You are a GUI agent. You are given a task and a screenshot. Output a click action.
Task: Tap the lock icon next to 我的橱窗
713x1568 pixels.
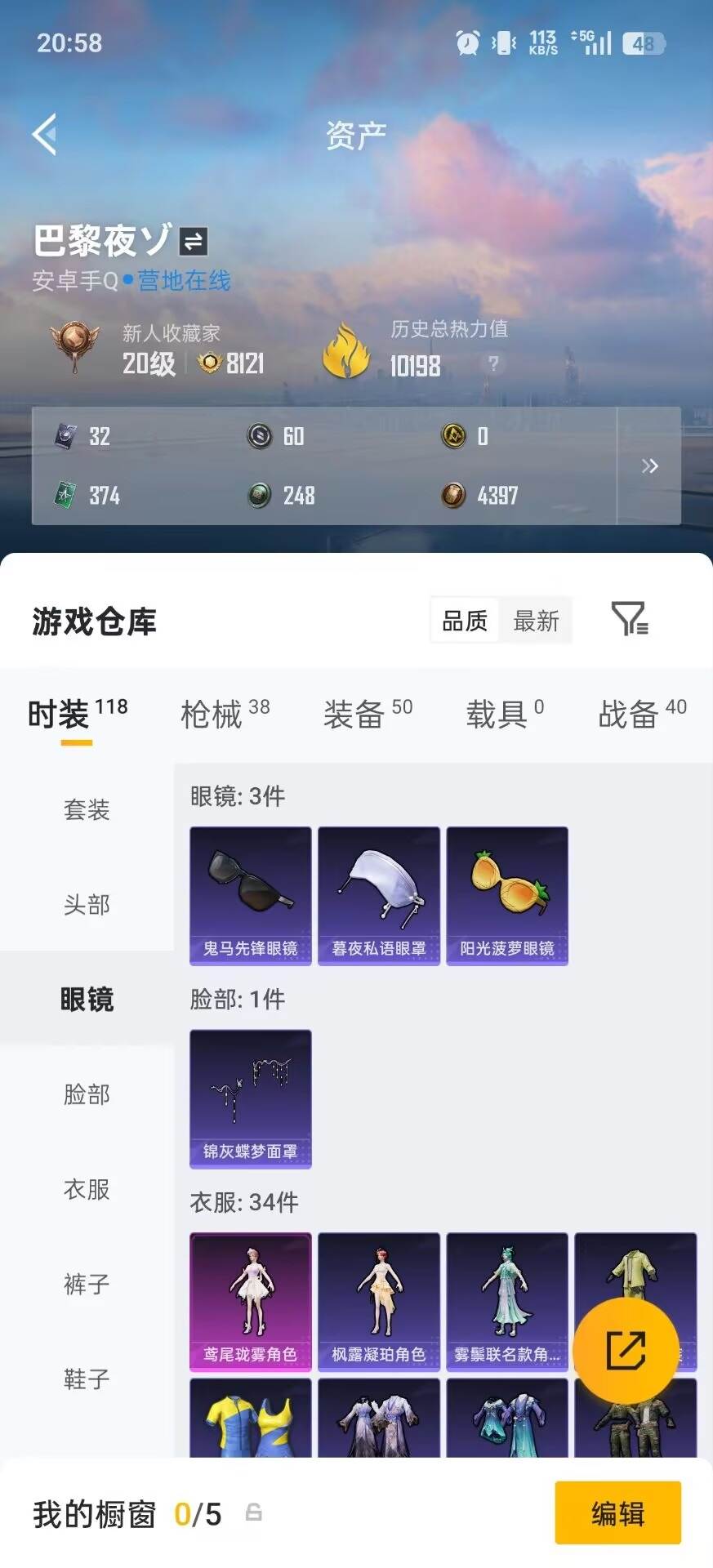(x=253, y=1513)
